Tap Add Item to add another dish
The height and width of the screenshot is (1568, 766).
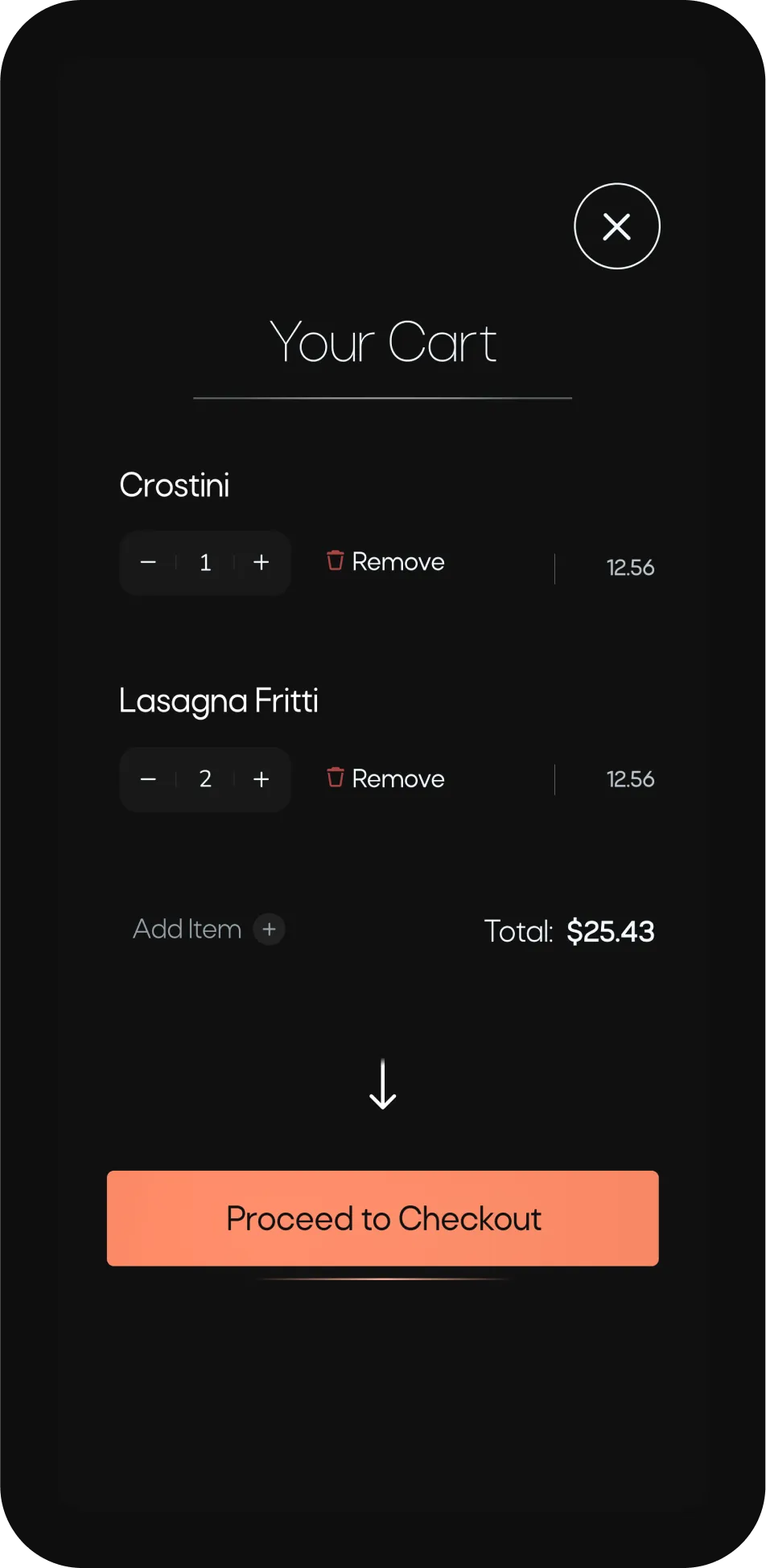208,929
